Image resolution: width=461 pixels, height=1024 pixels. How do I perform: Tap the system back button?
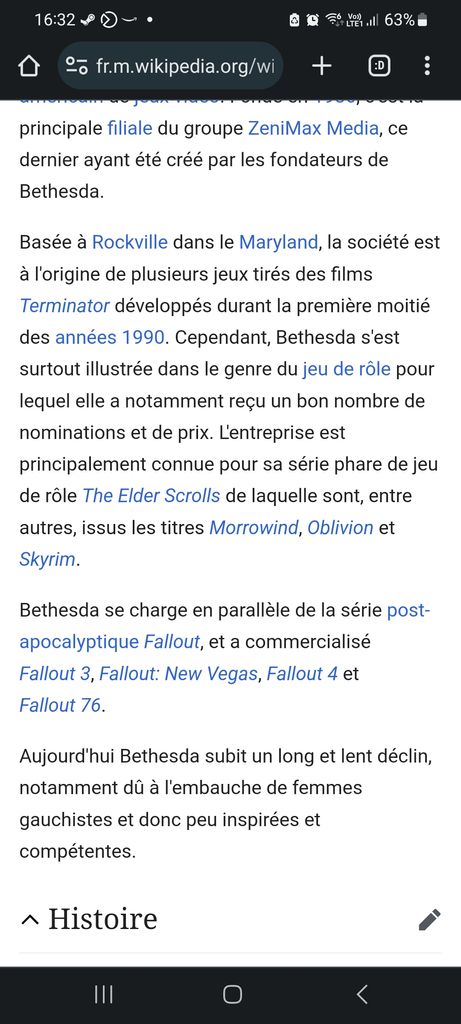coord(363,995)
